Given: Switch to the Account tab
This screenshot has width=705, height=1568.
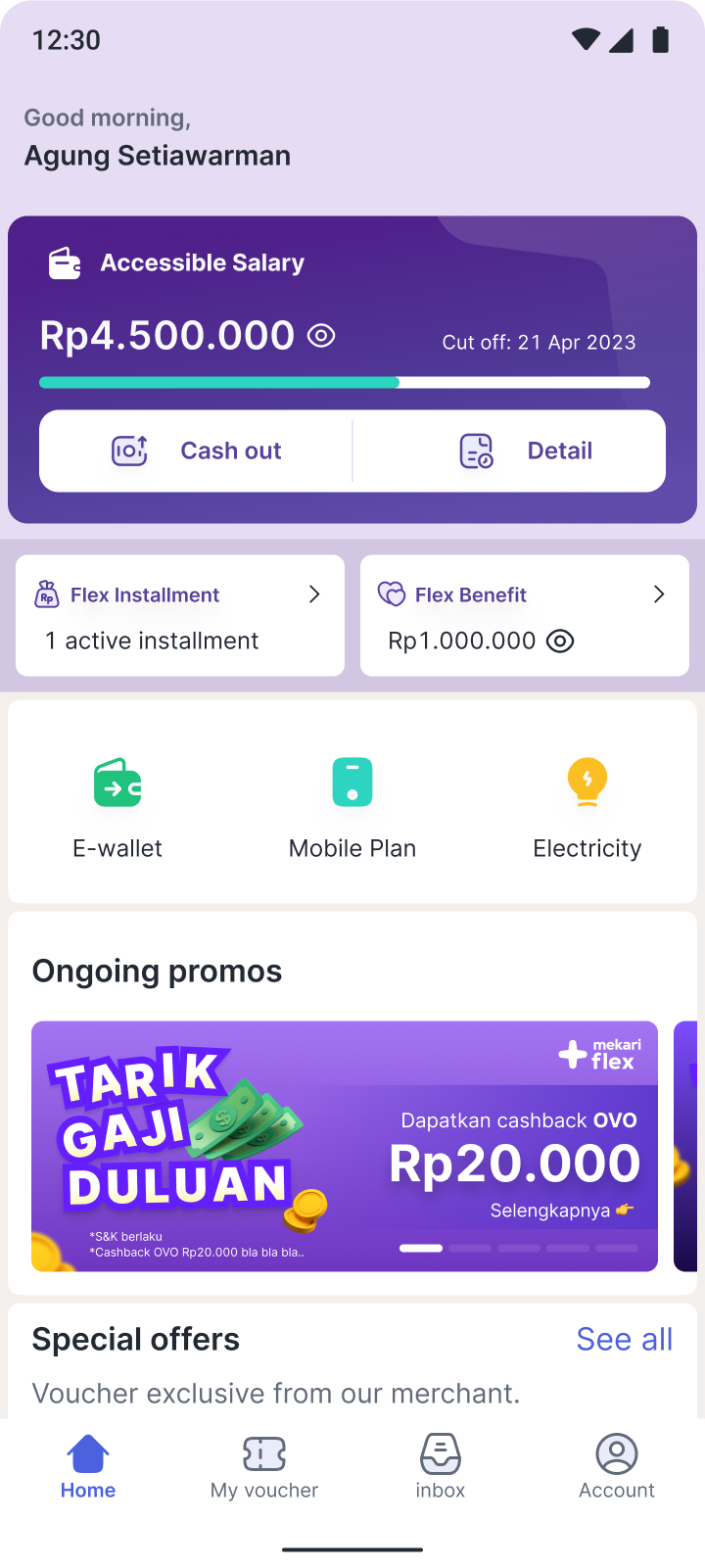Looking at the screenshot, I should 617,1466.
